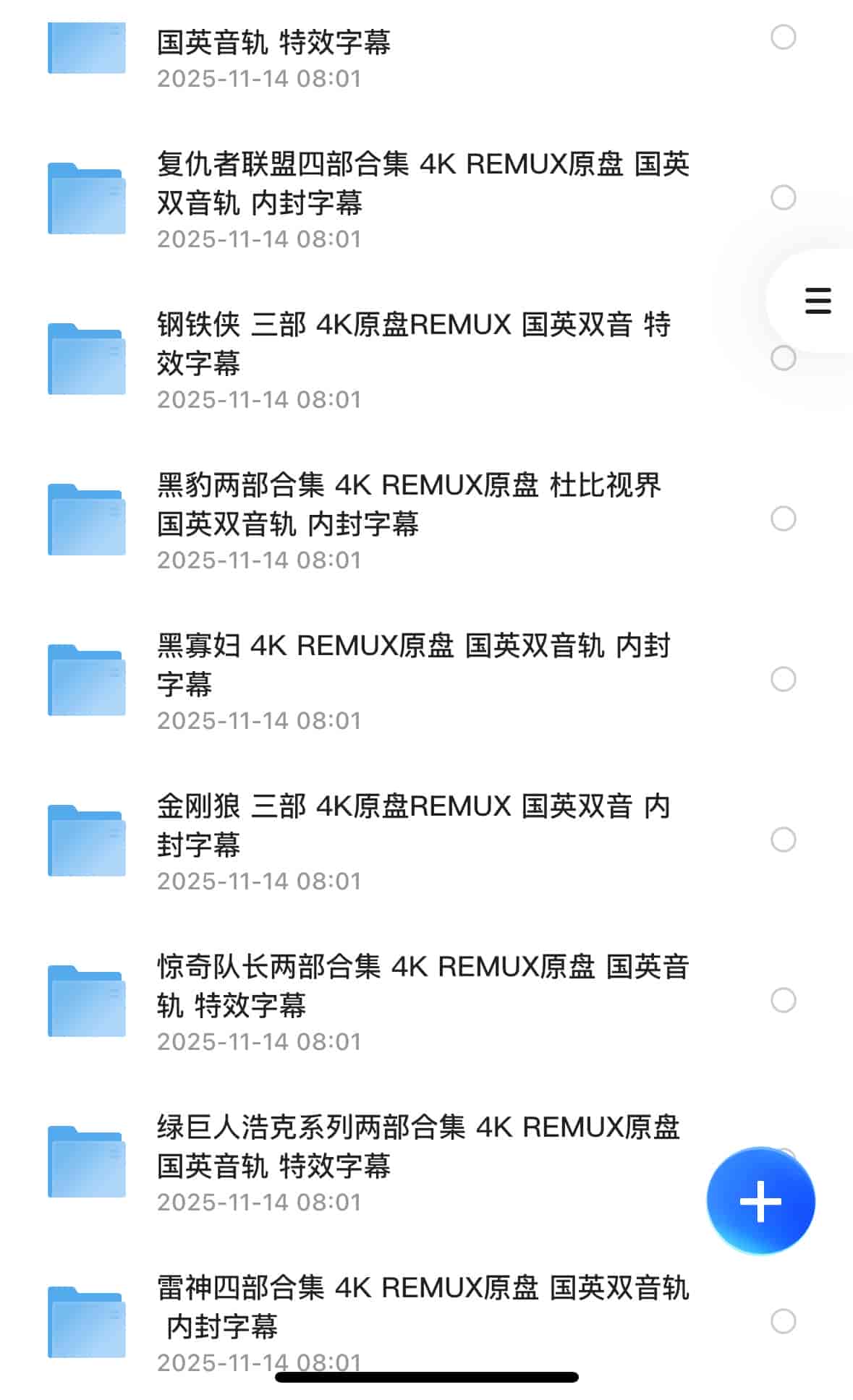Open the 黑寡妇 4K REMUX folder
Screen dimensions: 853x1400
tap(413, 665)
